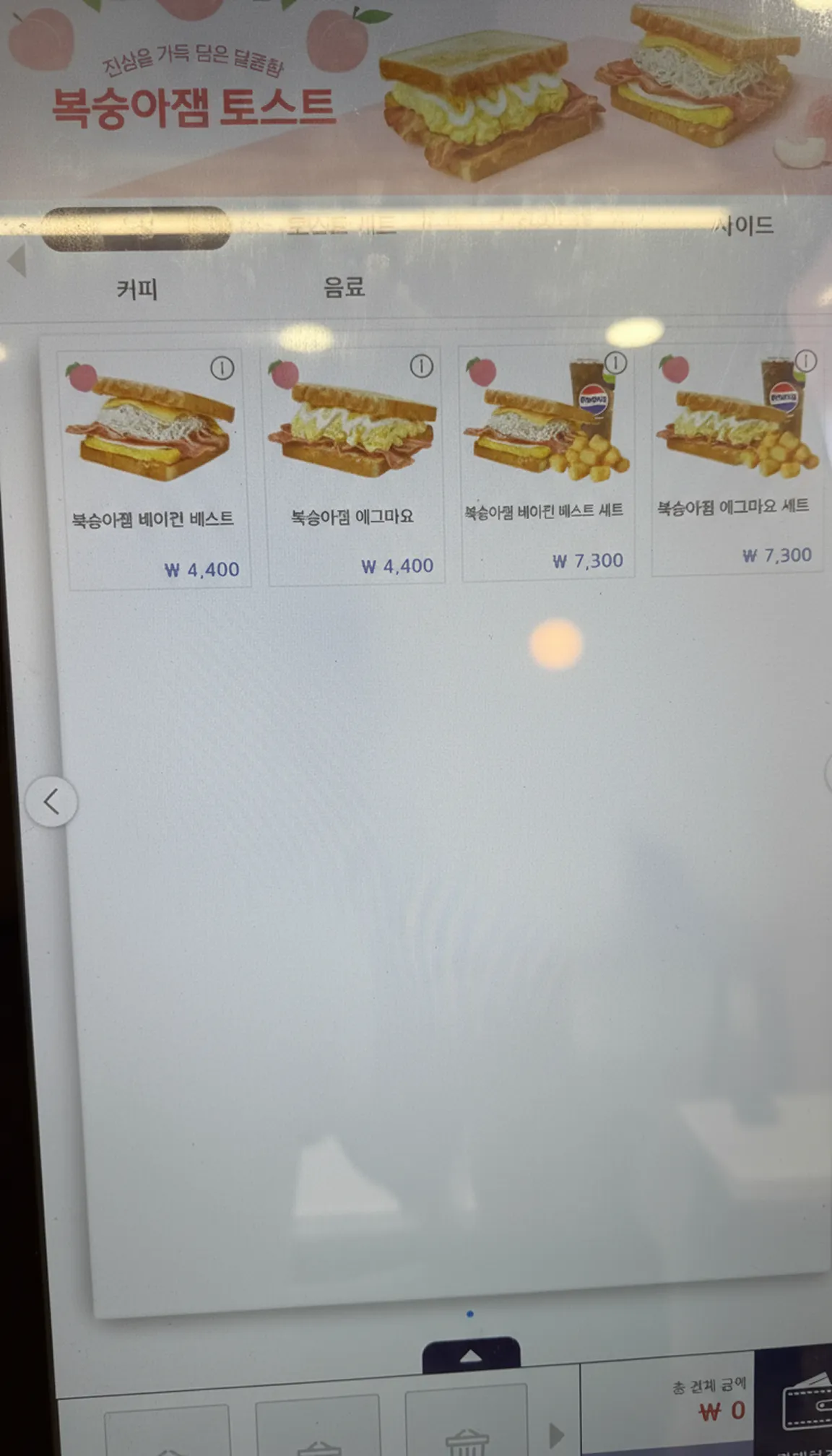Expand the cart panel with up arrow
The height and width of the screenshot is (1456, 832).
pos(471,1356)
